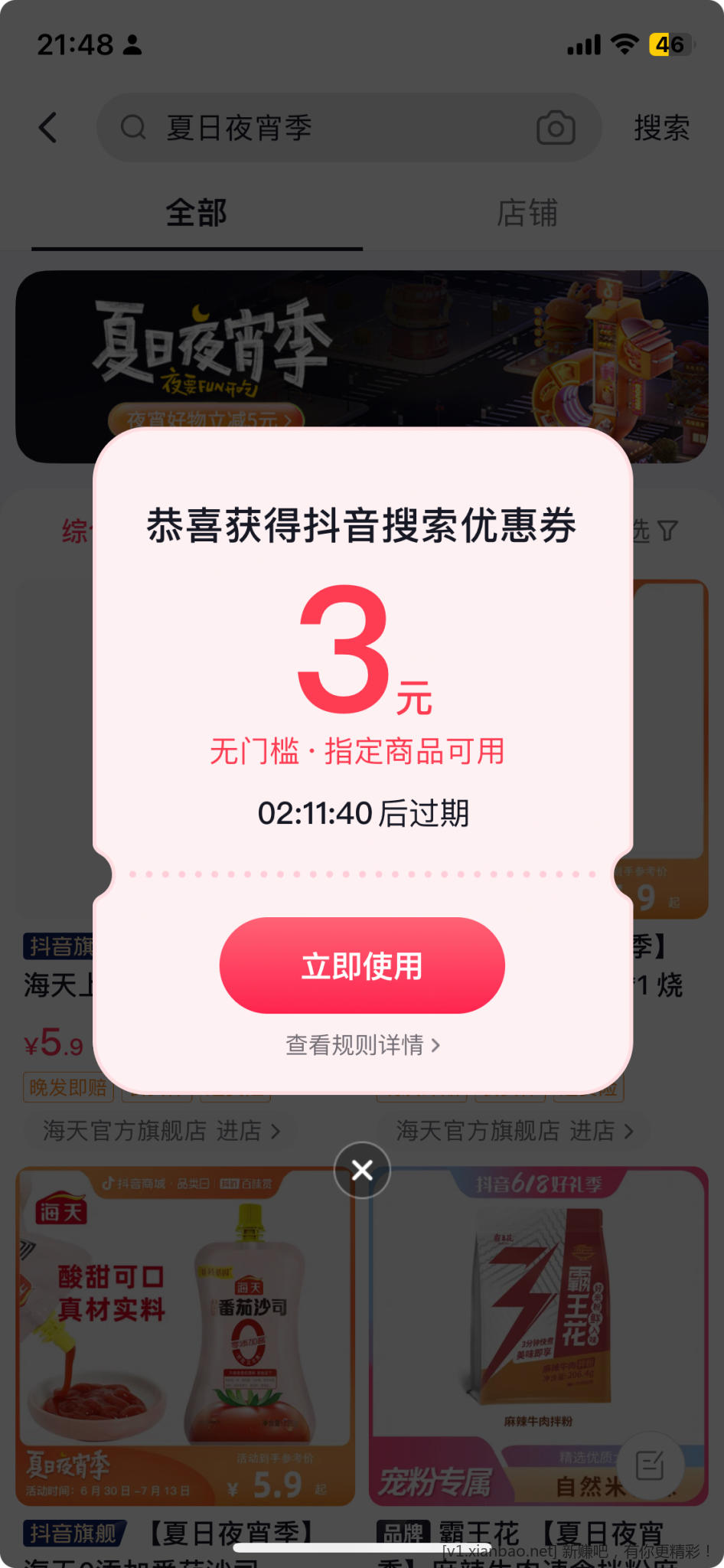Dismiss the coupon popup with X
The image size is (724, 1568).
click(x=362, y=1170)
